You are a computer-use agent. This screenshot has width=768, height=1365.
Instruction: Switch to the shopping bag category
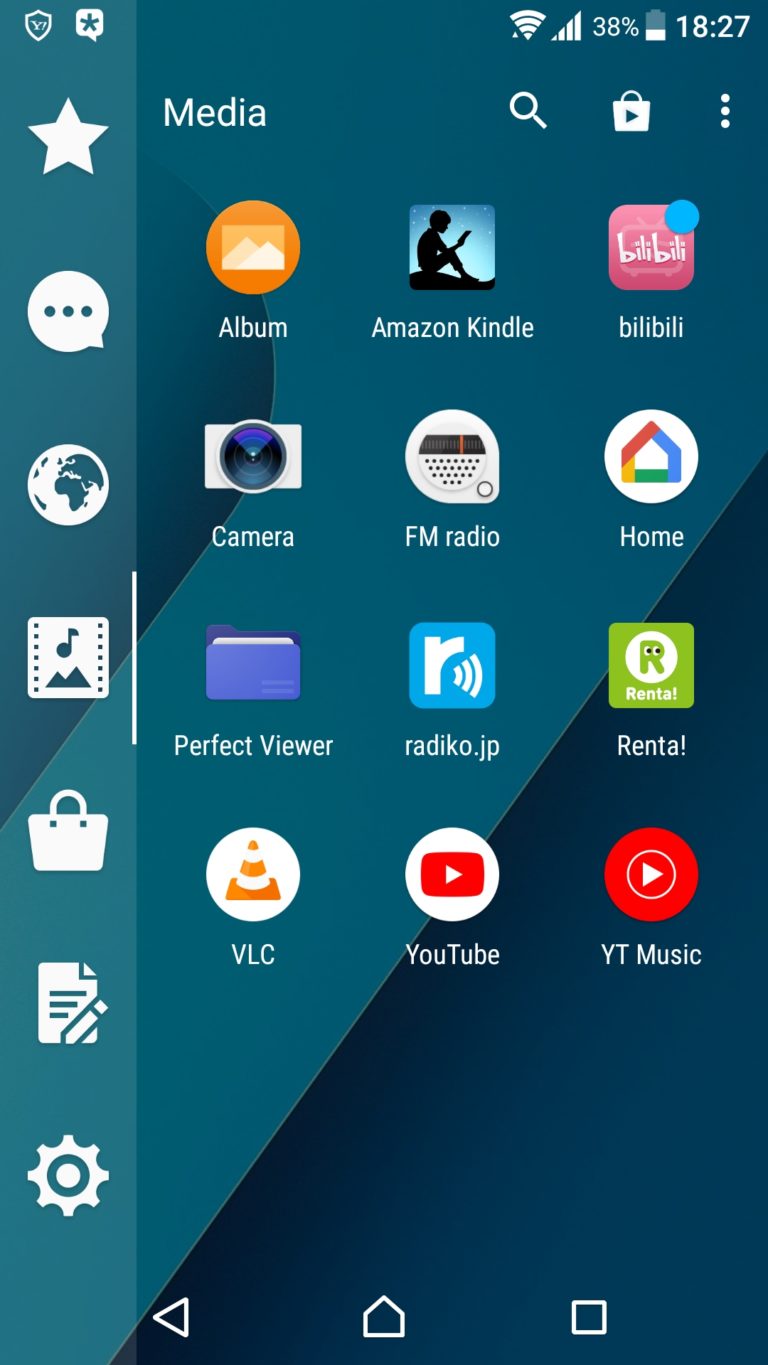[x=68, y=832]
